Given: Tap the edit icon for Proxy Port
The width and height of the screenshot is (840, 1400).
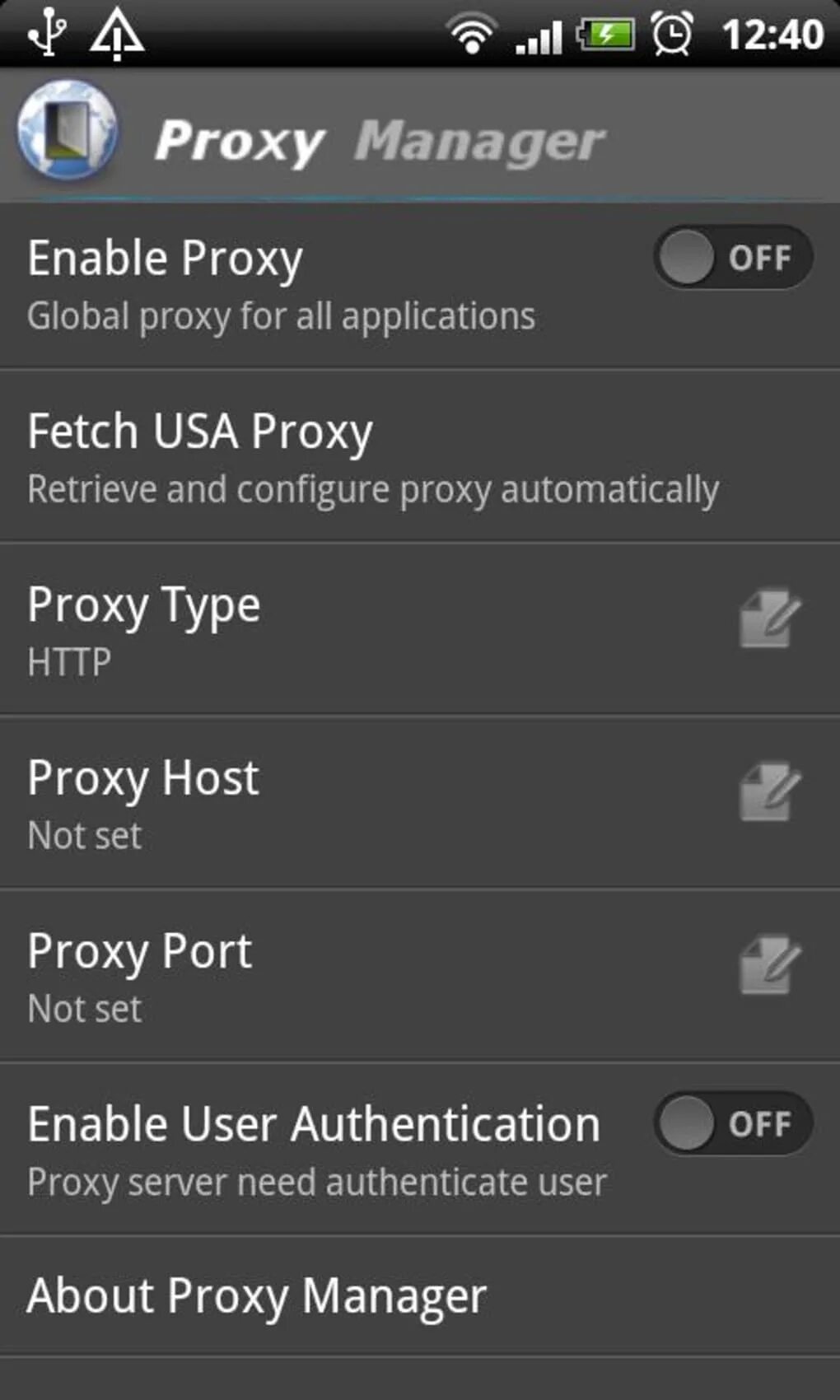Looking at the screenshot, I should (769, 964).
